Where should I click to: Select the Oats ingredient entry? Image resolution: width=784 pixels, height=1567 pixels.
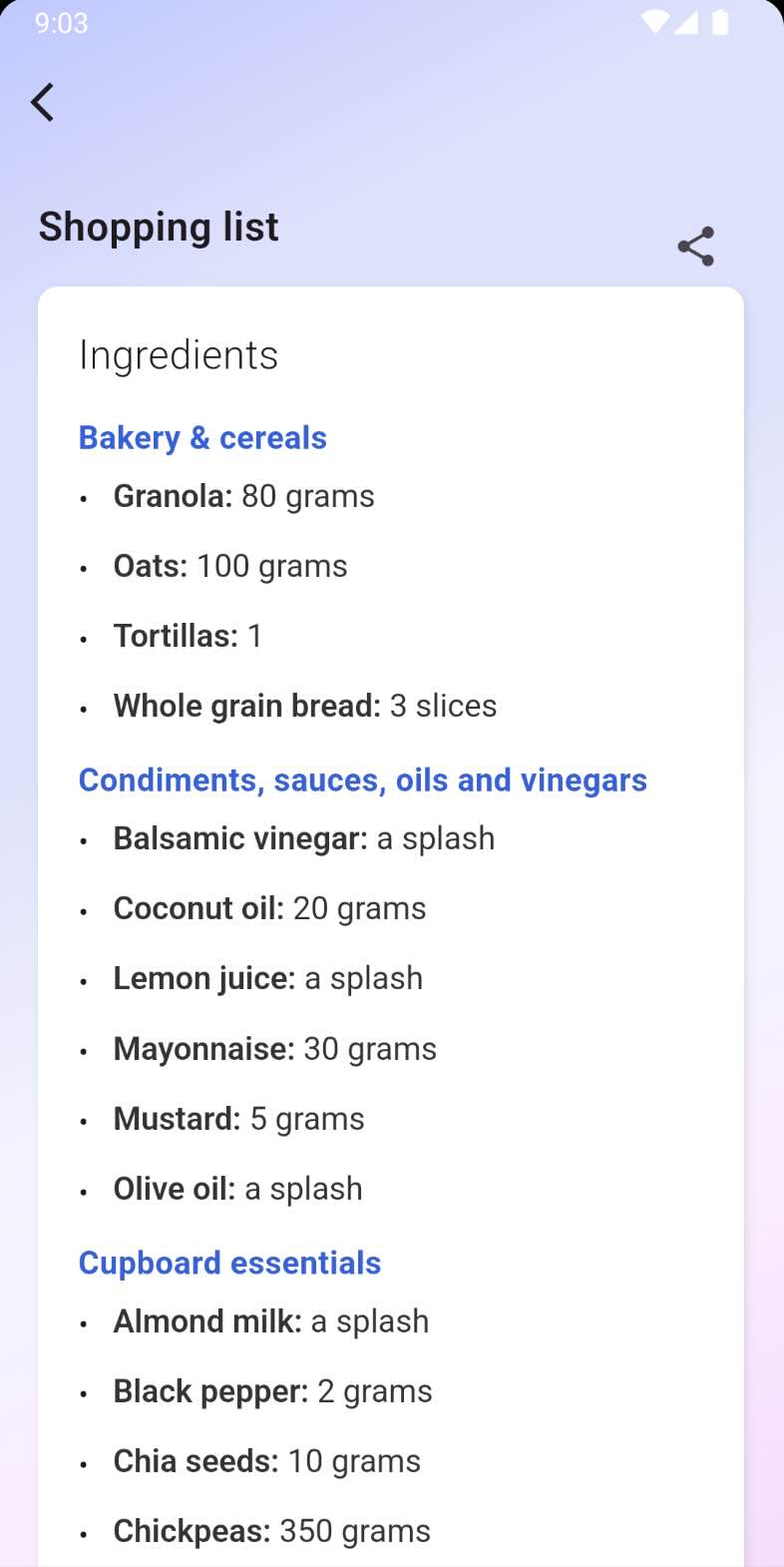230,565
